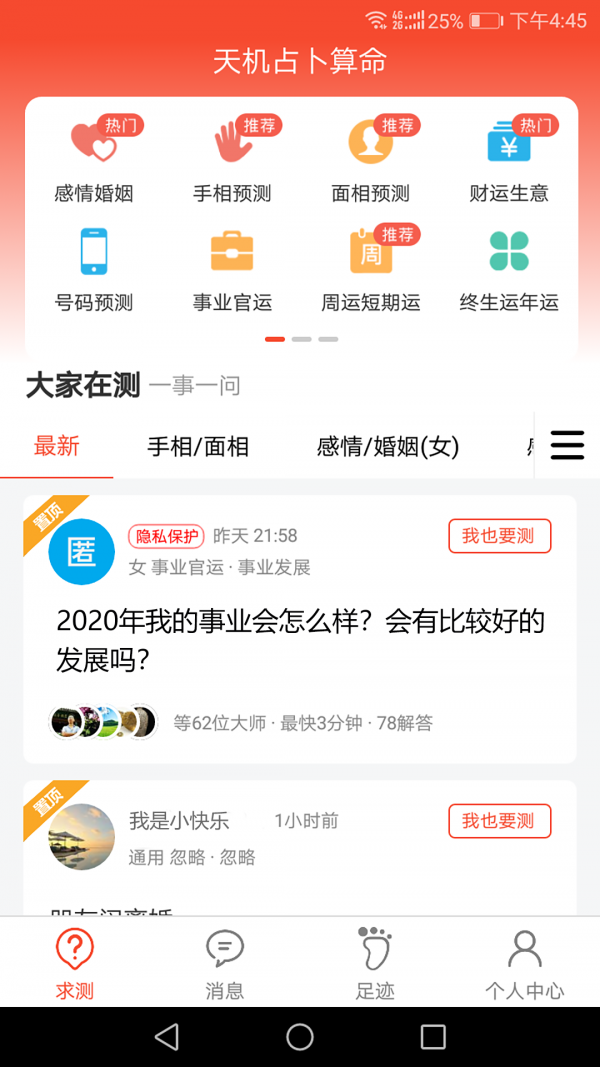
Task: Tap 我也要测 on the 2020事业 question
Action: (499, 536)
